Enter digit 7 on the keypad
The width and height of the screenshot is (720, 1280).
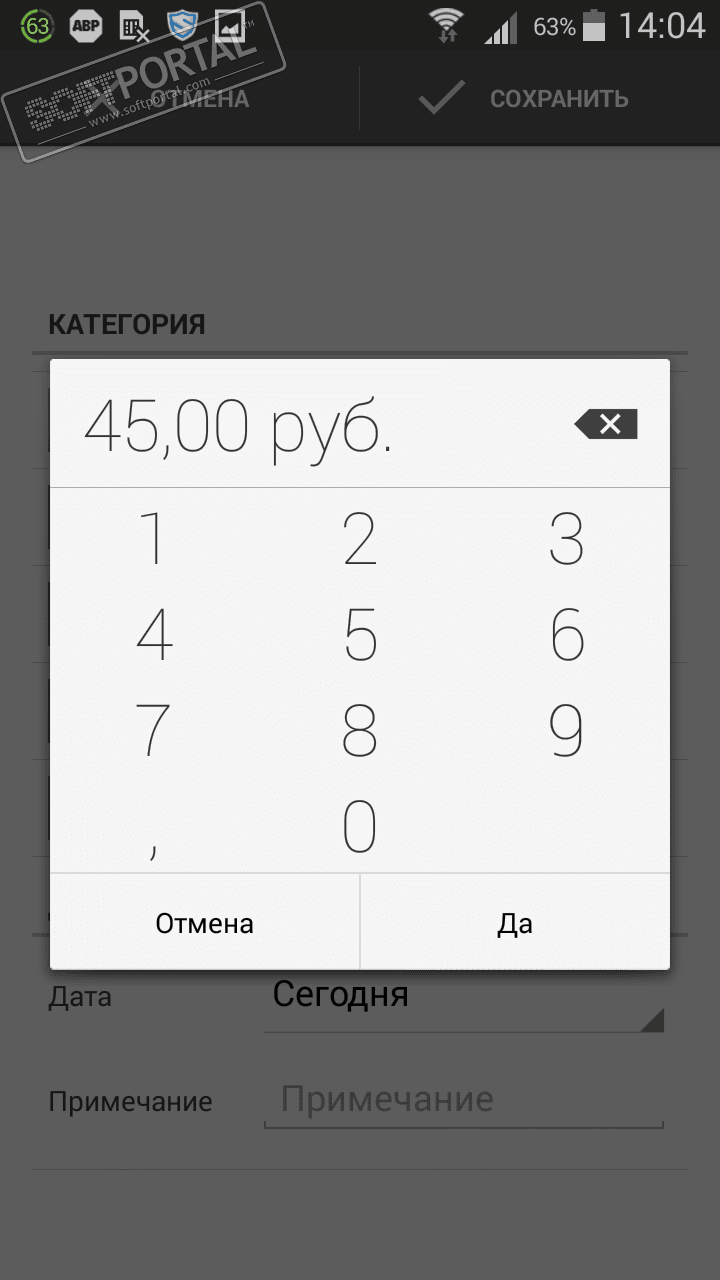point(154,730)
